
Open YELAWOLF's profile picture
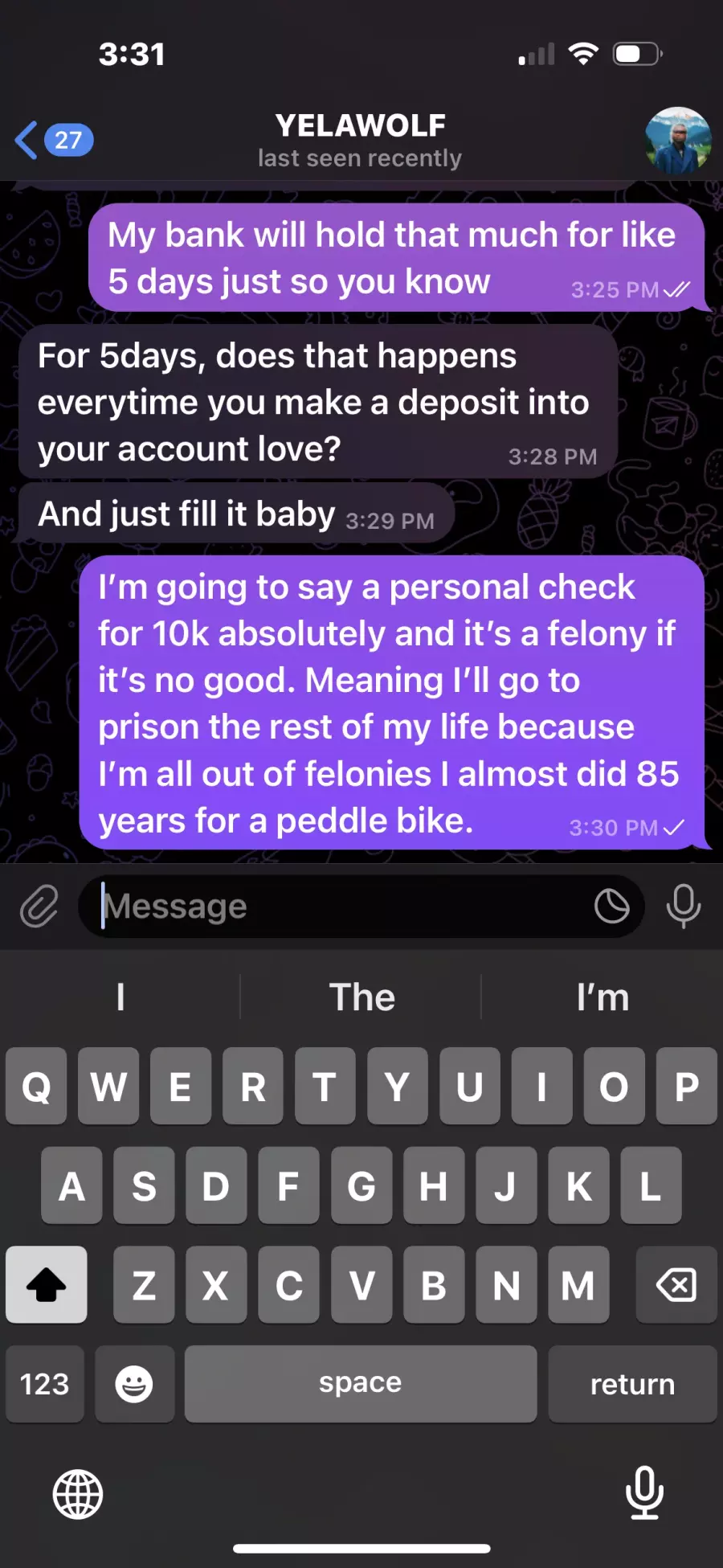point(677,140)
